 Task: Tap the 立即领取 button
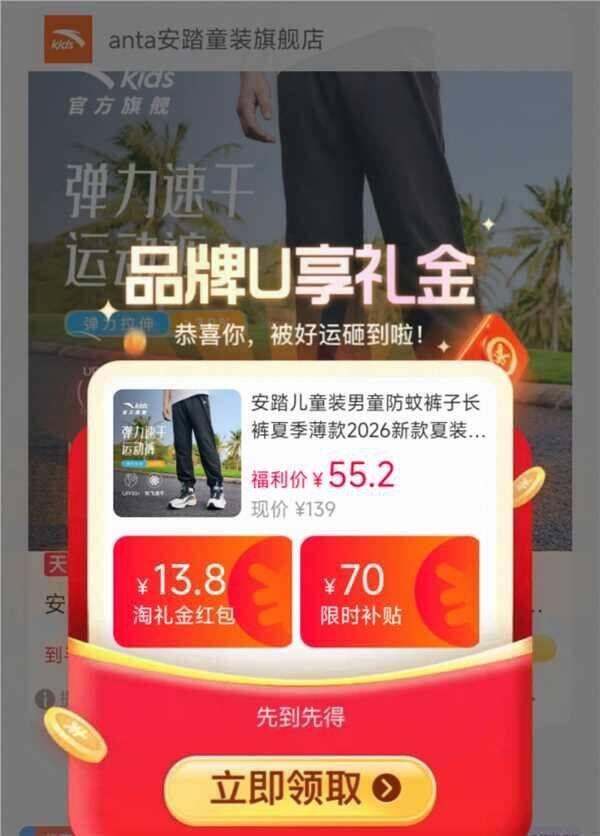300,789
